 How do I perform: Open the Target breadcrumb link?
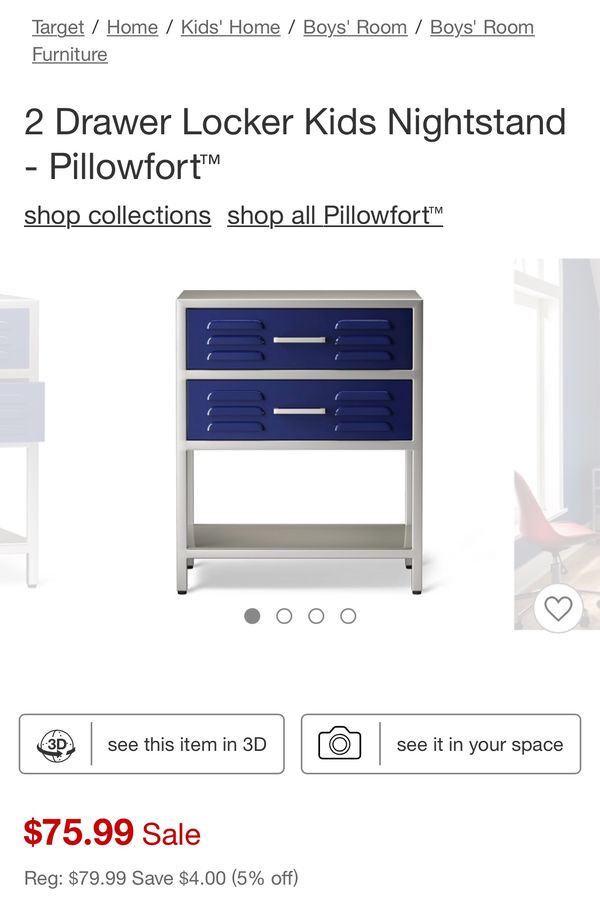click(x=58, y=28)
